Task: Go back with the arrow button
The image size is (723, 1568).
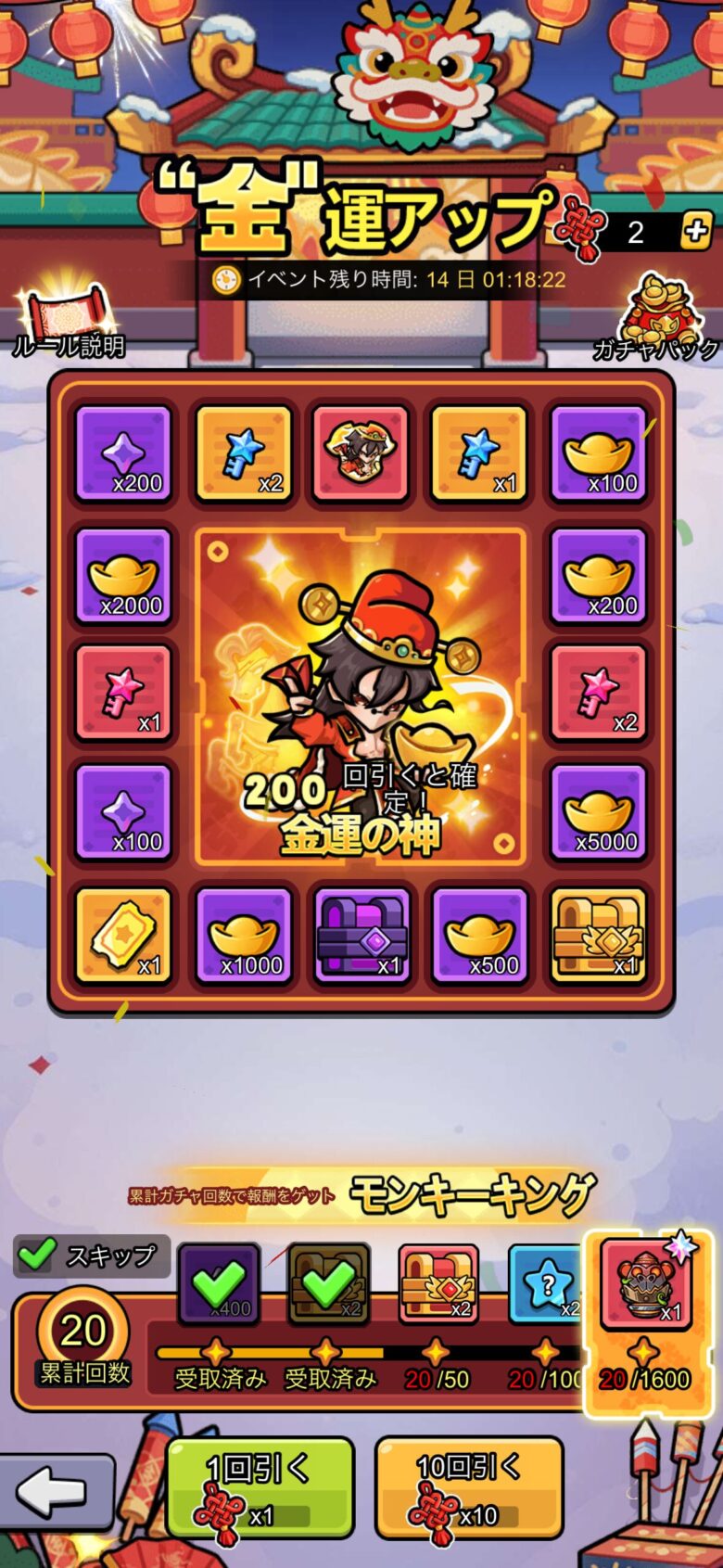Action: (x=55, y=1491)
